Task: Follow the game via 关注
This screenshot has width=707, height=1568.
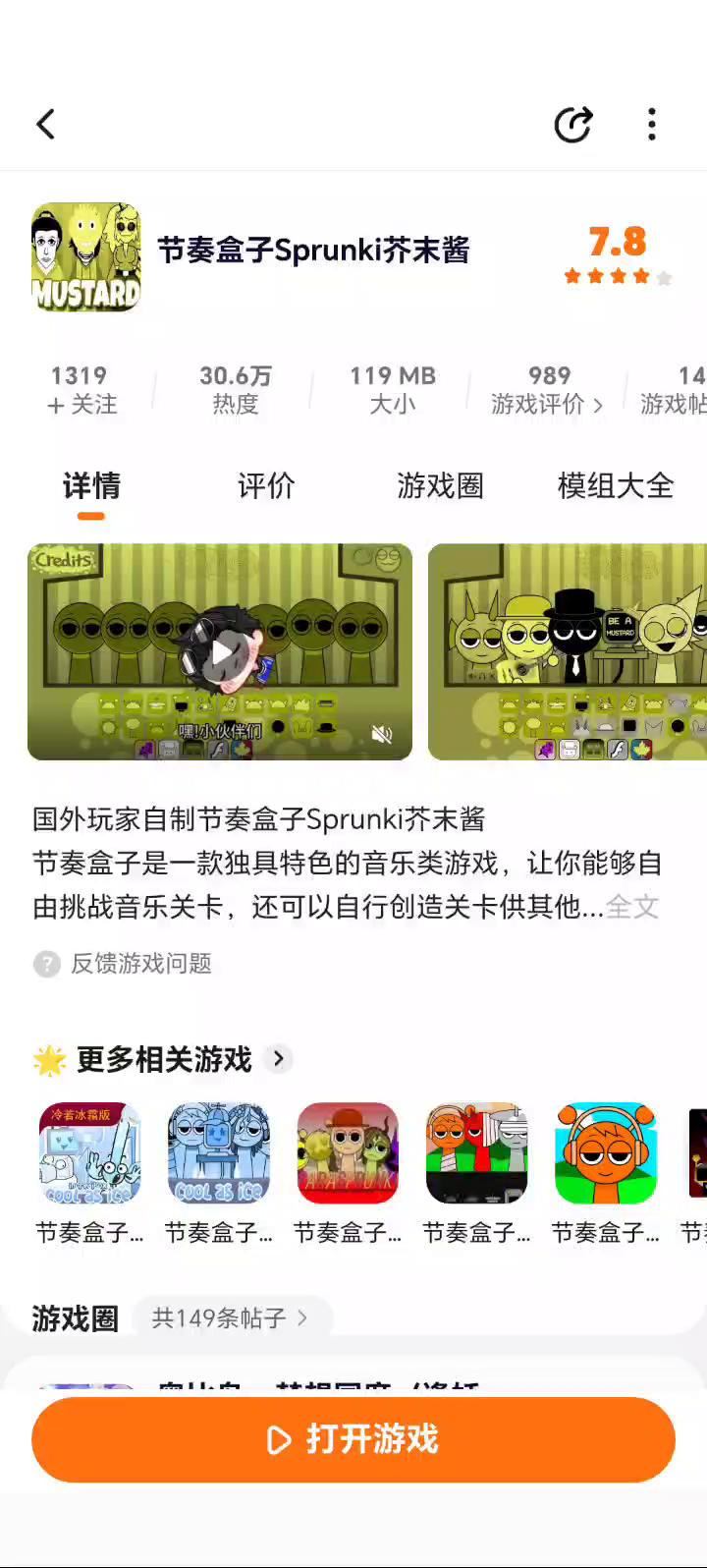Action: tap(81, 404)
